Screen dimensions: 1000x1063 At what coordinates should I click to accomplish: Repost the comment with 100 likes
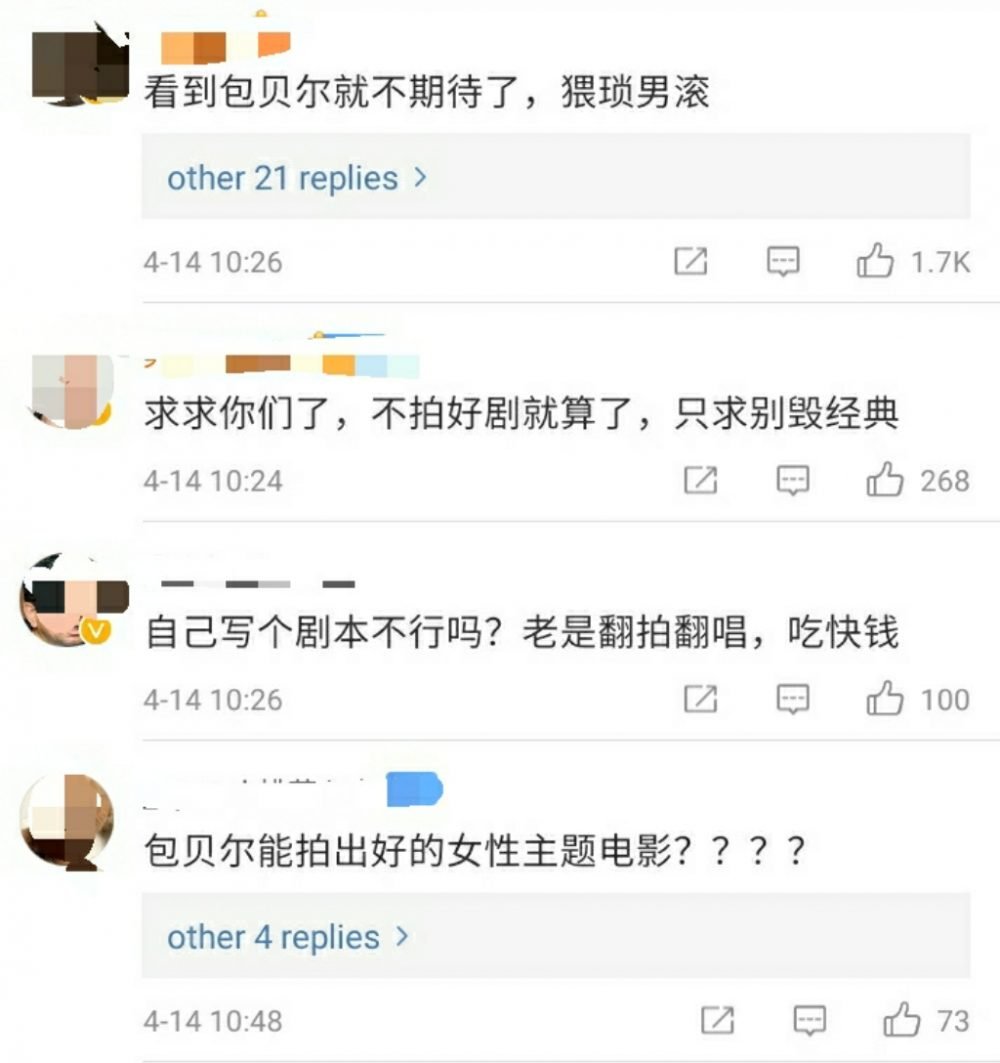[x=701, y=699]
